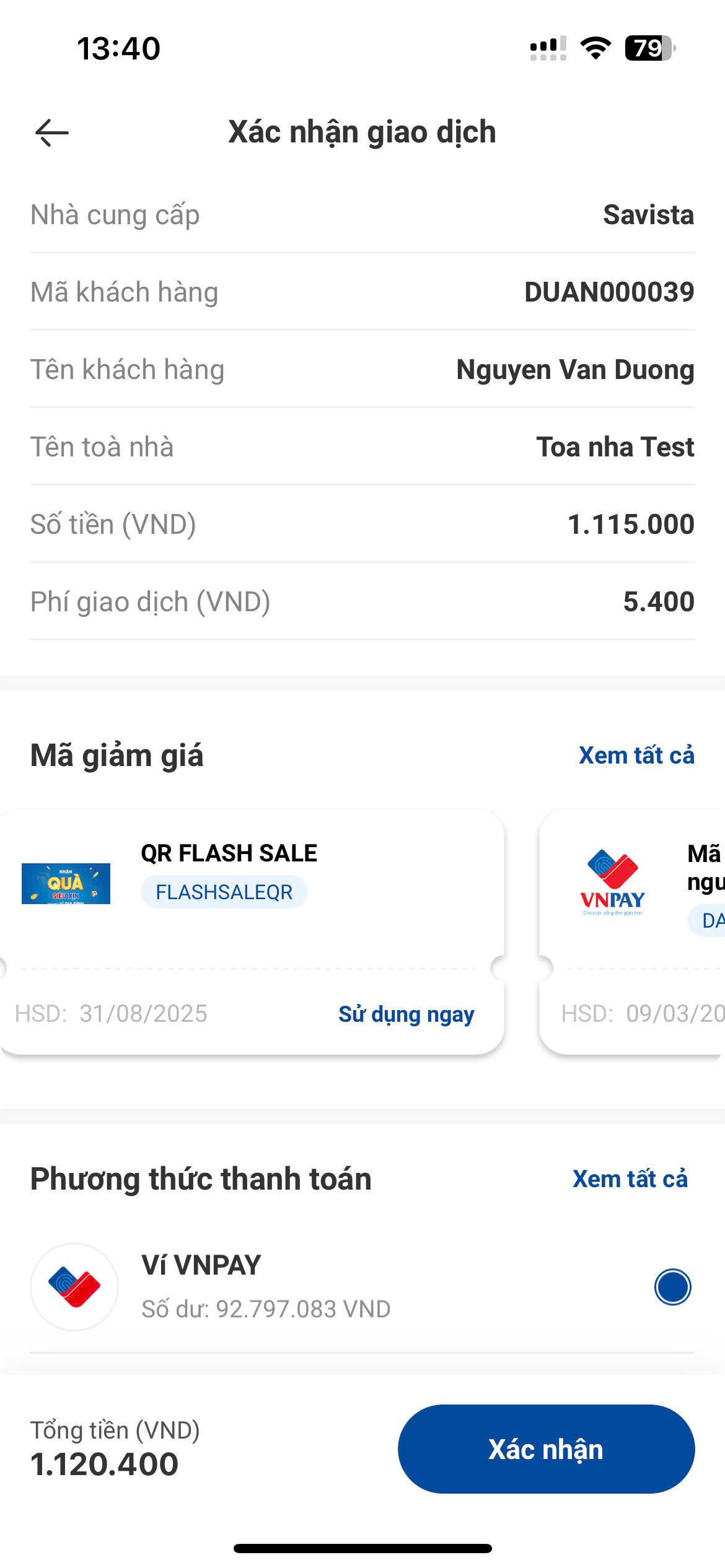The width and height of the screenshot is (725, 1568).
Task: Select the Ví VNPAY radio button
Action: (x=672, y=1287)
